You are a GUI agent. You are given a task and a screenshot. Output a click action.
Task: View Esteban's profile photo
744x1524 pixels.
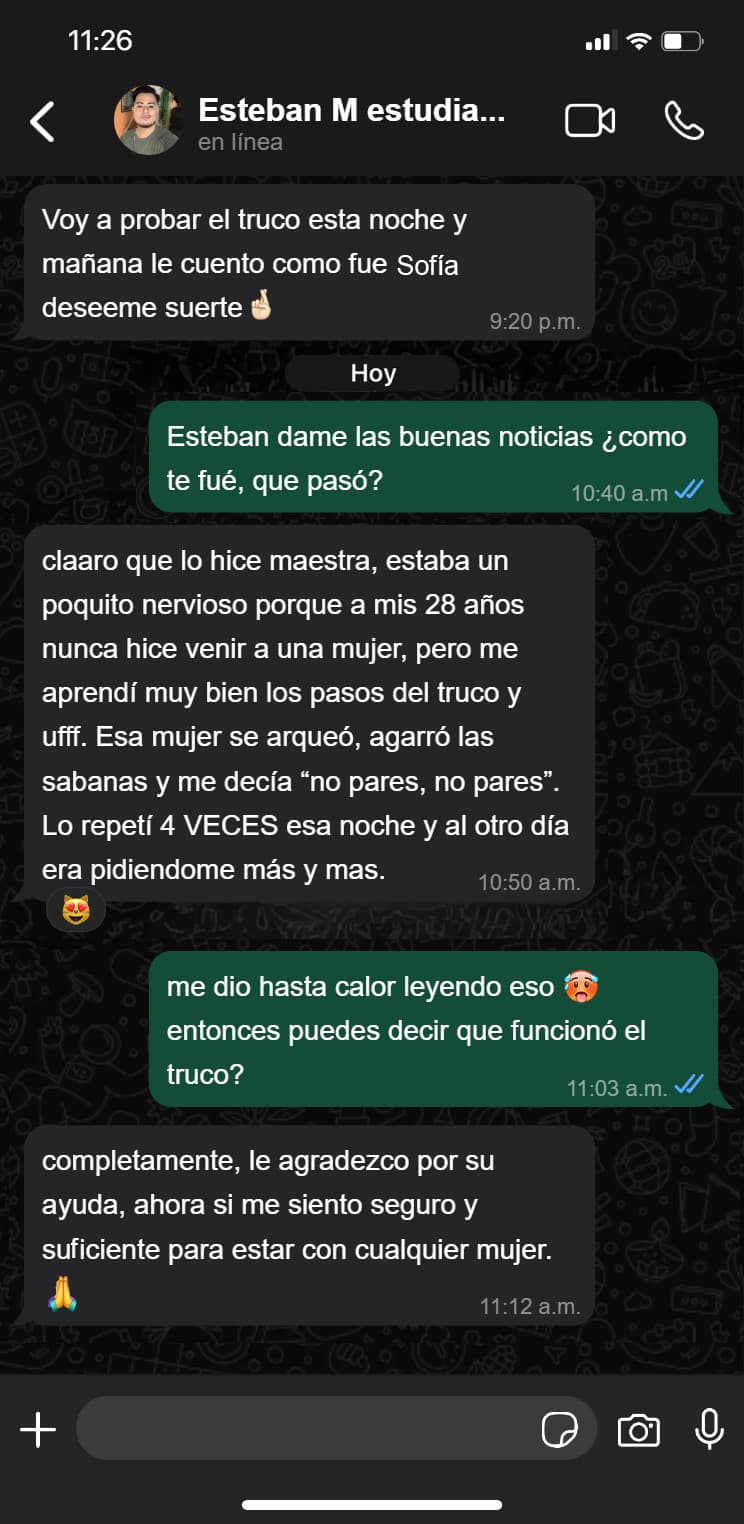click(x=148, y=121)
